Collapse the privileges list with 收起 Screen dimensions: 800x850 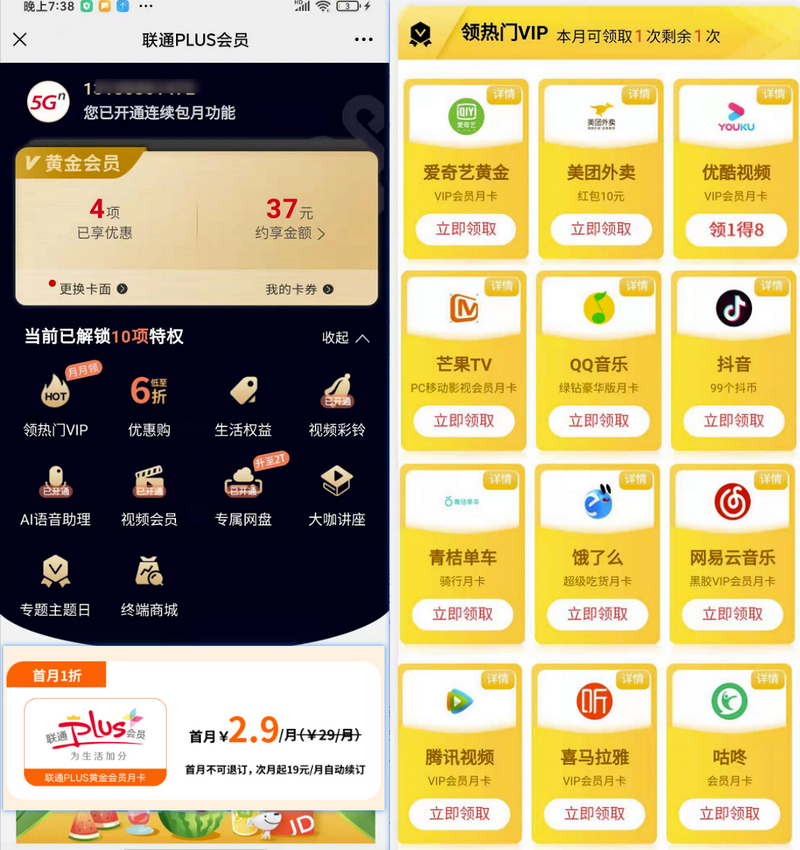click(345, 338)
